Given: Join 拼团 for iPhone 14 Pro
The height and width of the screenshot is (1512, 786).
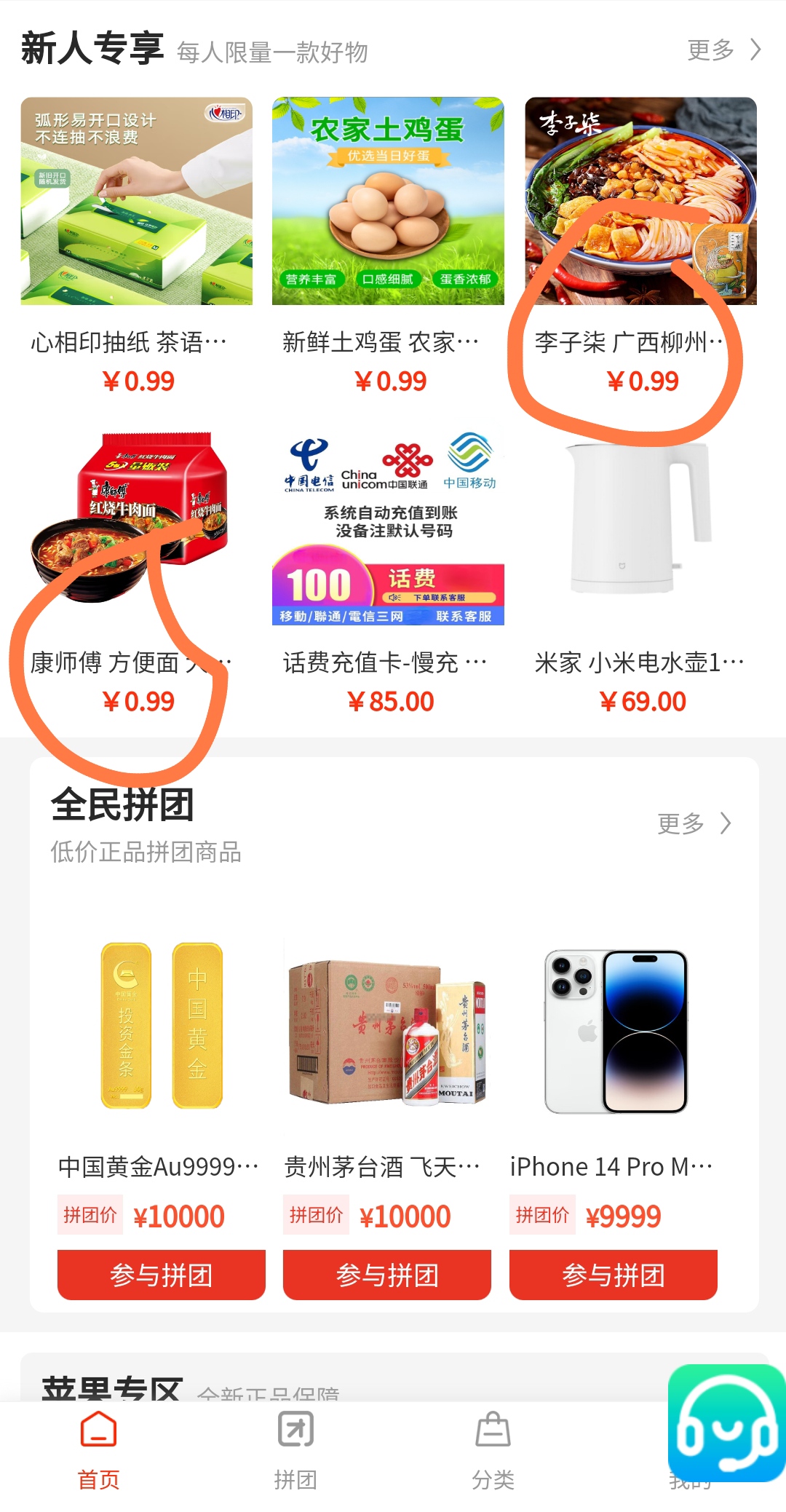Looking at the screenshot, I should [614, 1274].
